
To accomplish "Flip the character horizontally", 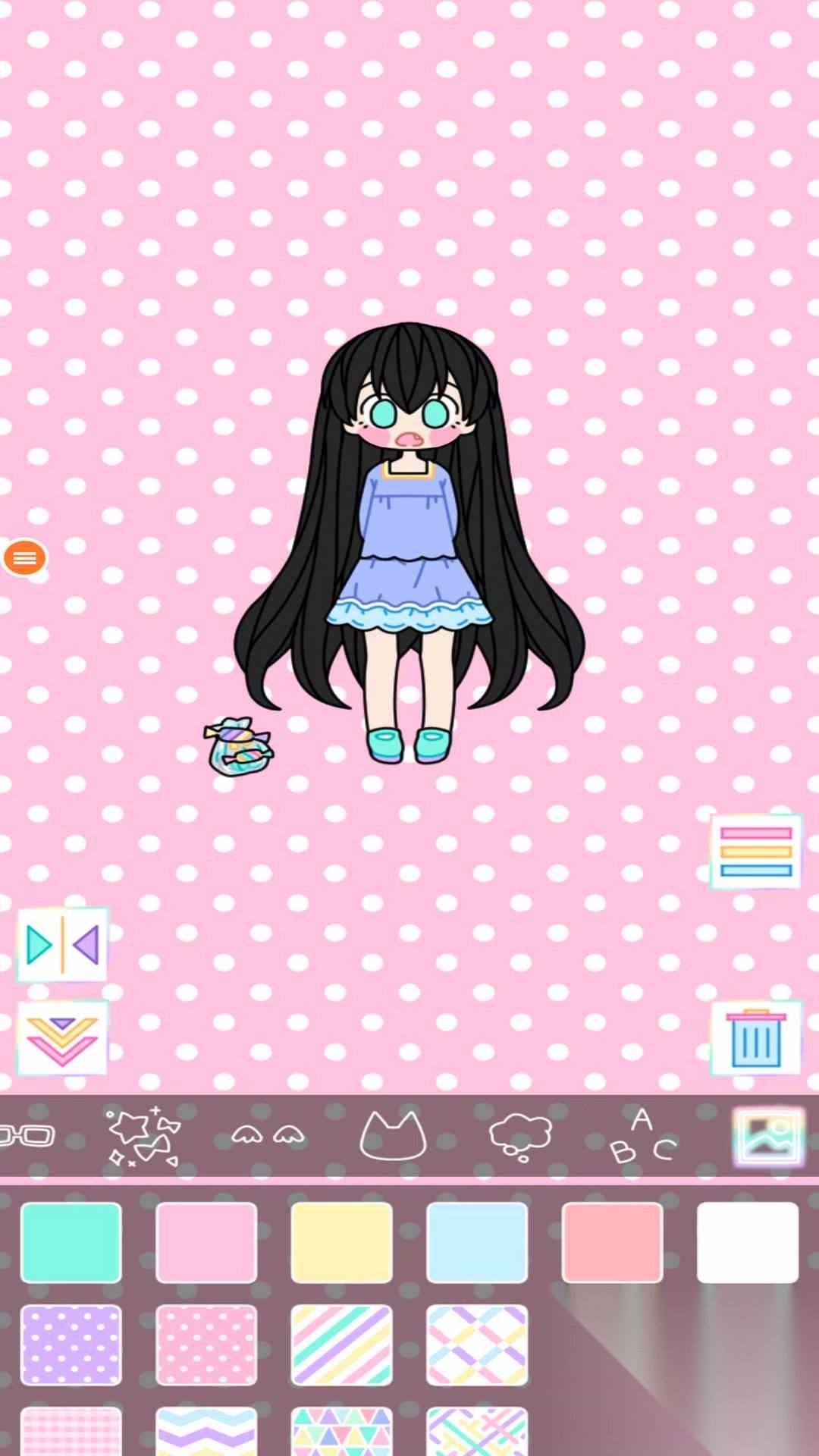I will [63, 945].
